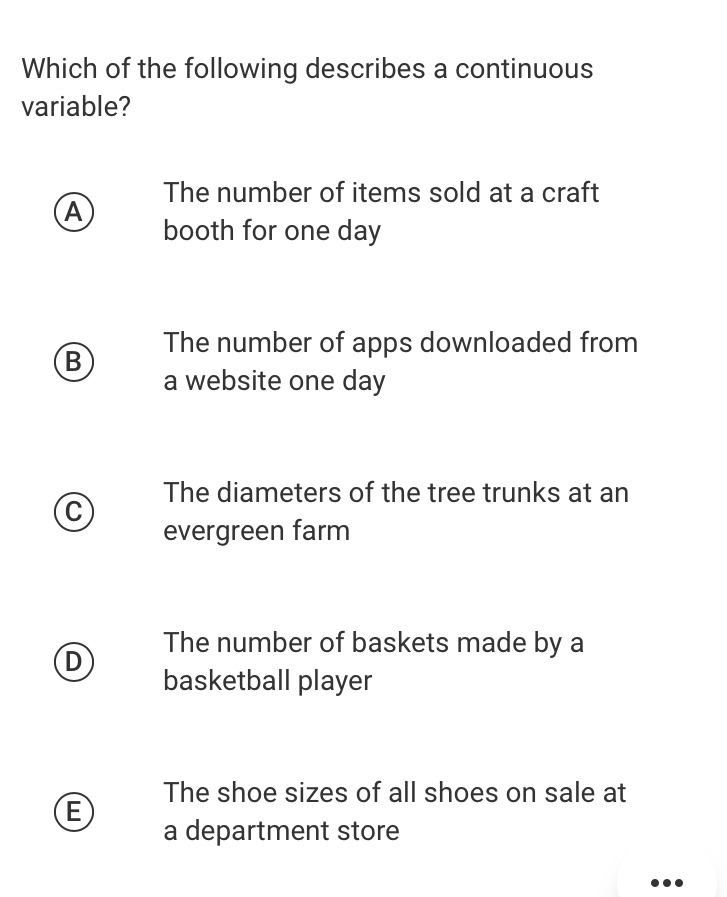Click the word variable in the question
The height and width of the screenshot is (897, 727).
(x=69, y=106)
